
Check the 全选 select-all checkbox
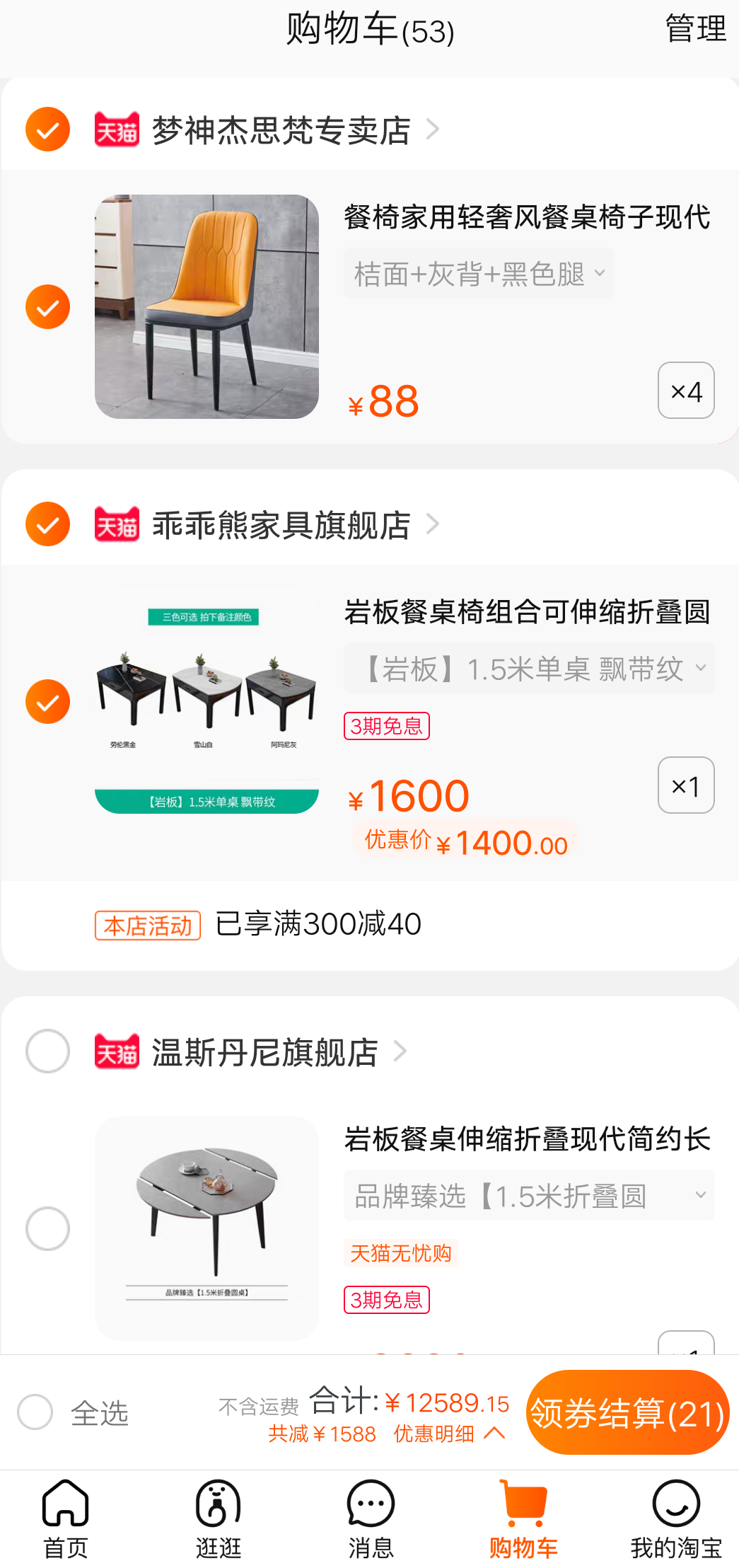click(x=35, y=1412)
